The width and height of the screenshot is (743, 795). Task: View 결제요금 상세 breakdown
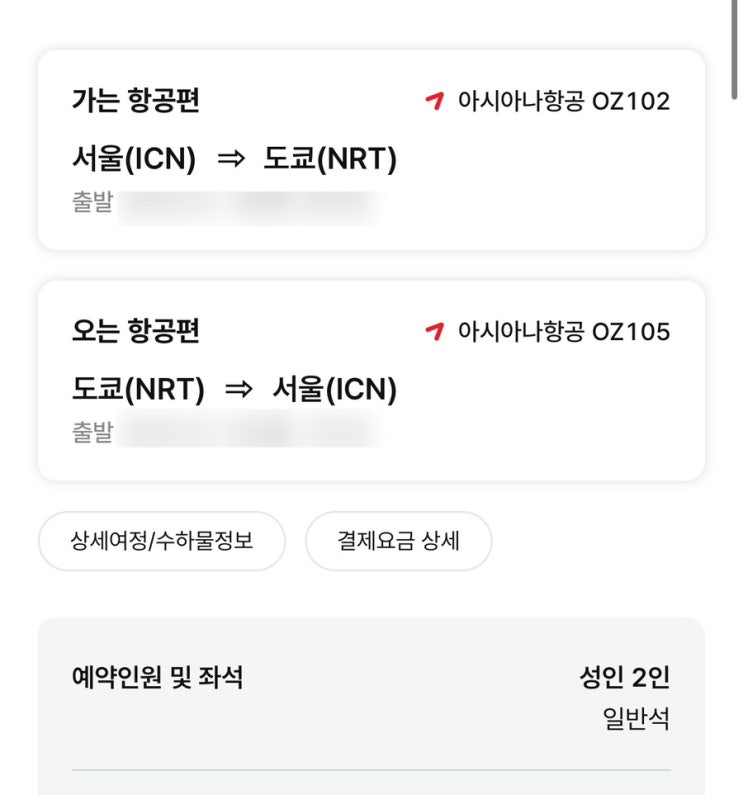pos(398,541)
